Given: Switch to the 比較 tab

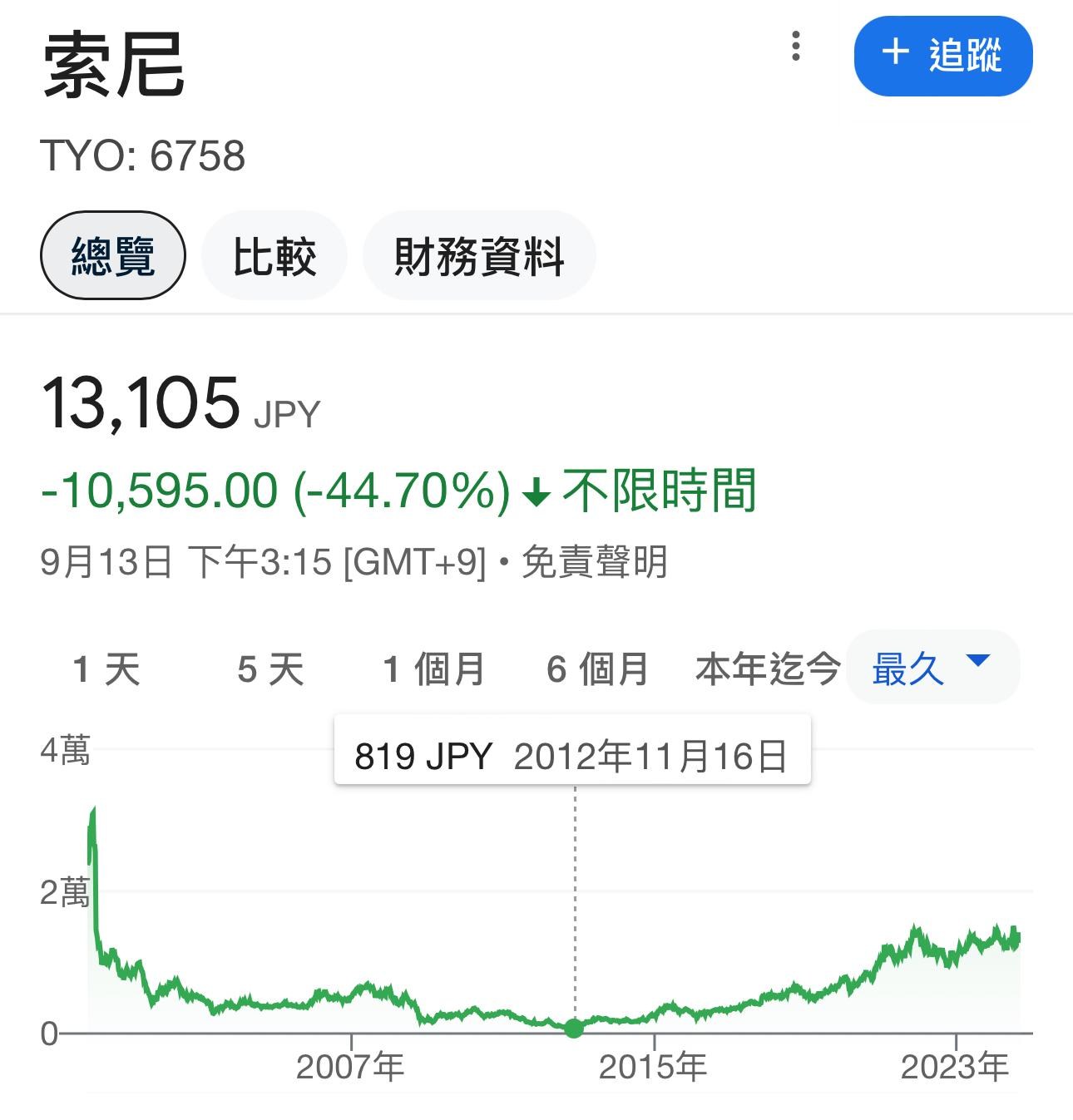Looking at the screenshot, I should 274,256.
